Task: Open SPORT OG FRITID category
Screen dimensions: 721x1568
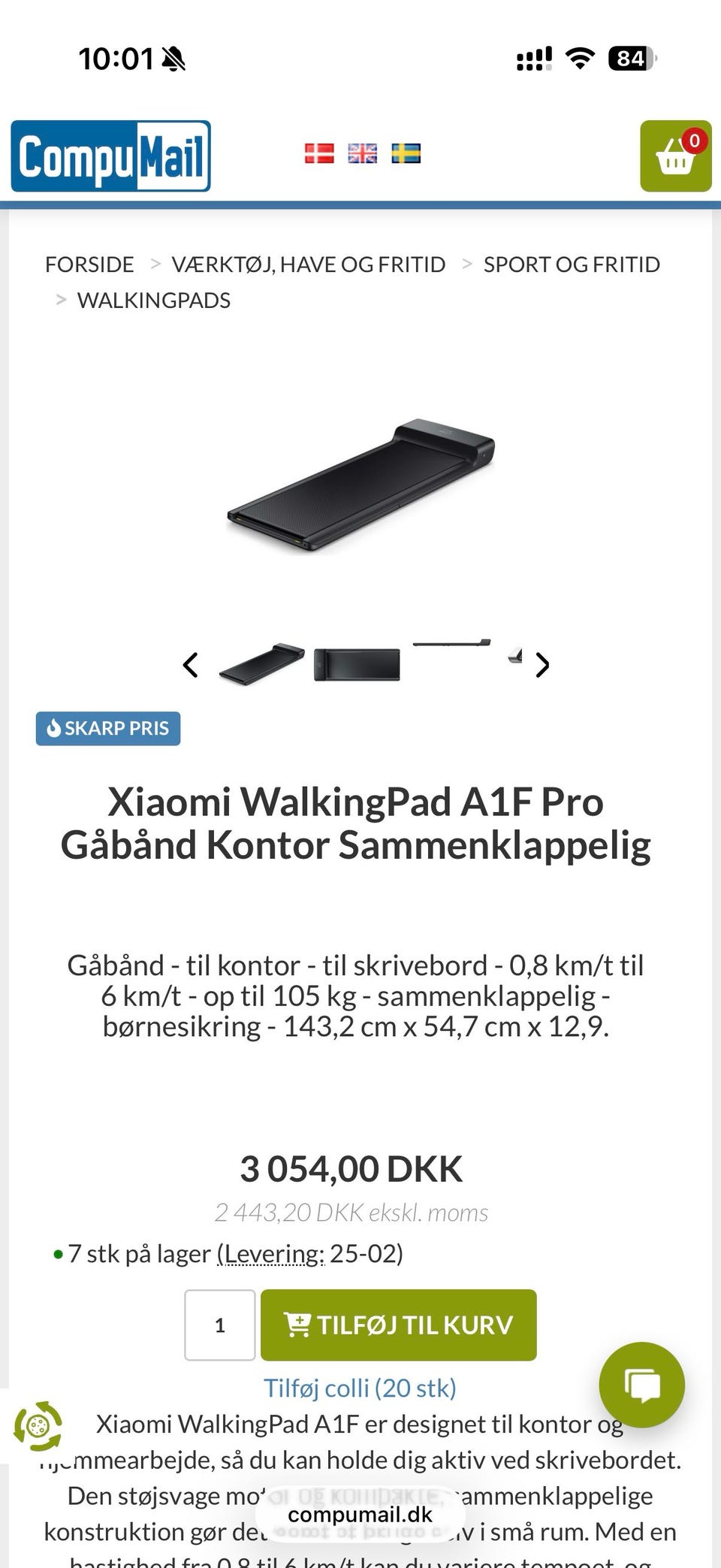Action: coord(572,264)
